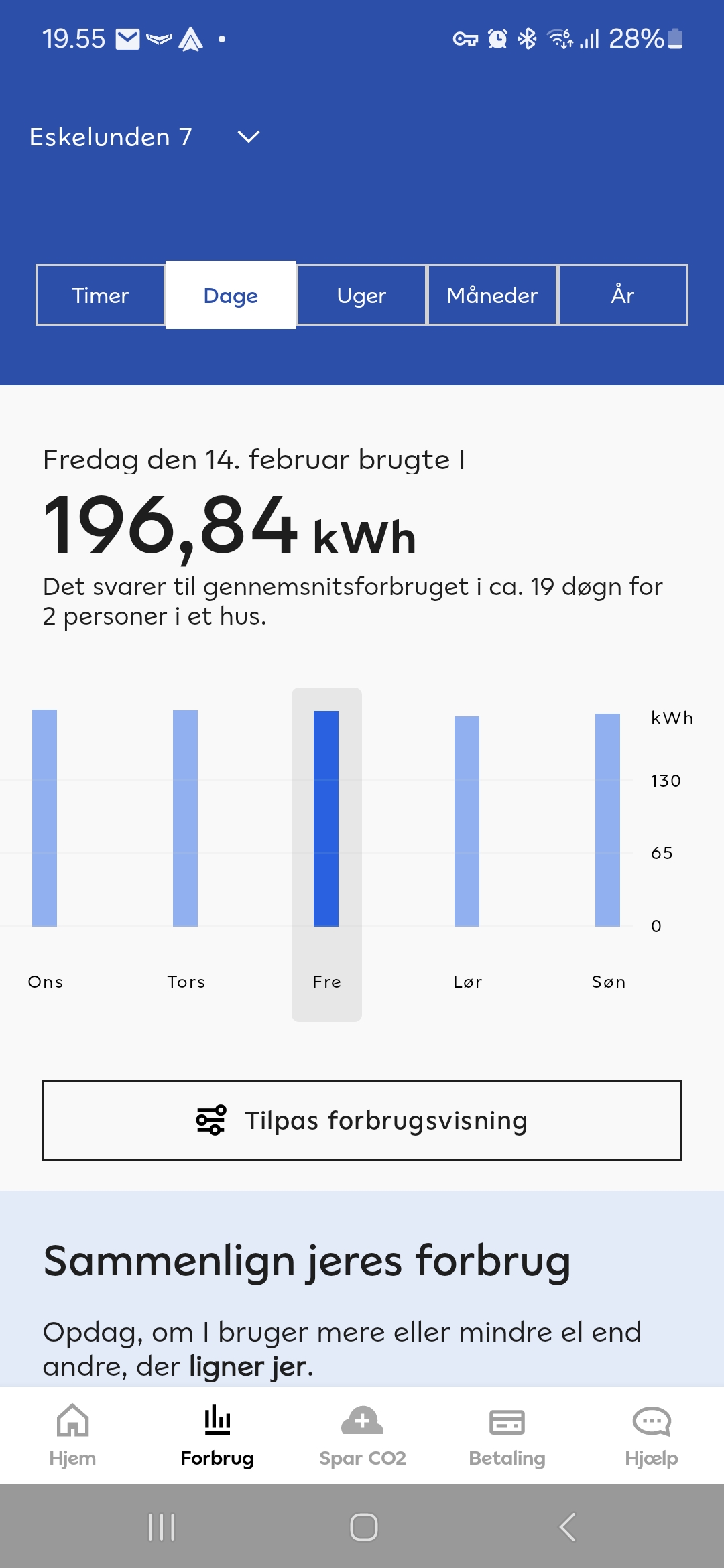Select the Lør bar in the chart

point(467,821)
